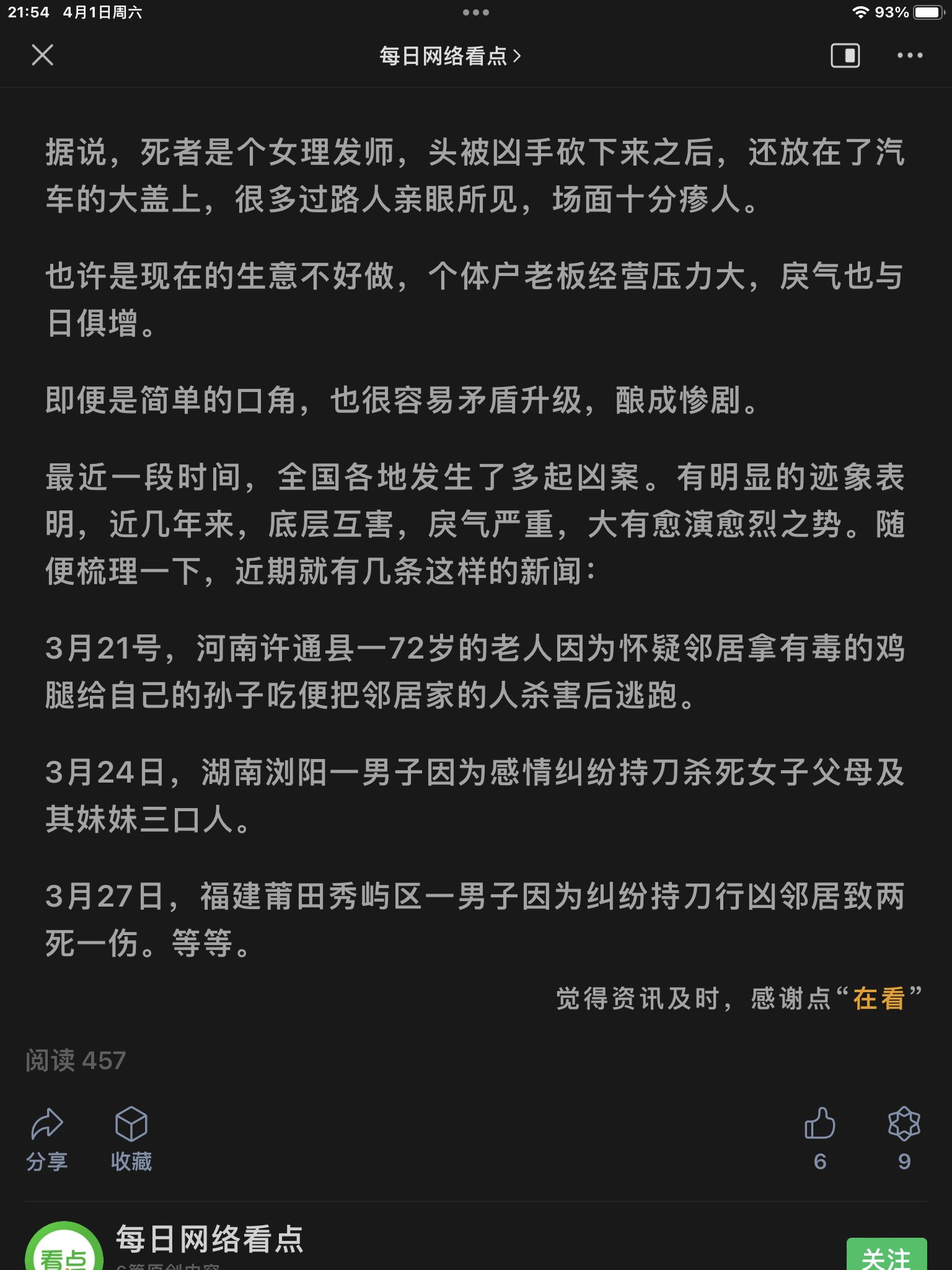The width and height of the screenshot is (952, 1270).
Task: Open the three-dot more options menu
Action: coord(909,56)
